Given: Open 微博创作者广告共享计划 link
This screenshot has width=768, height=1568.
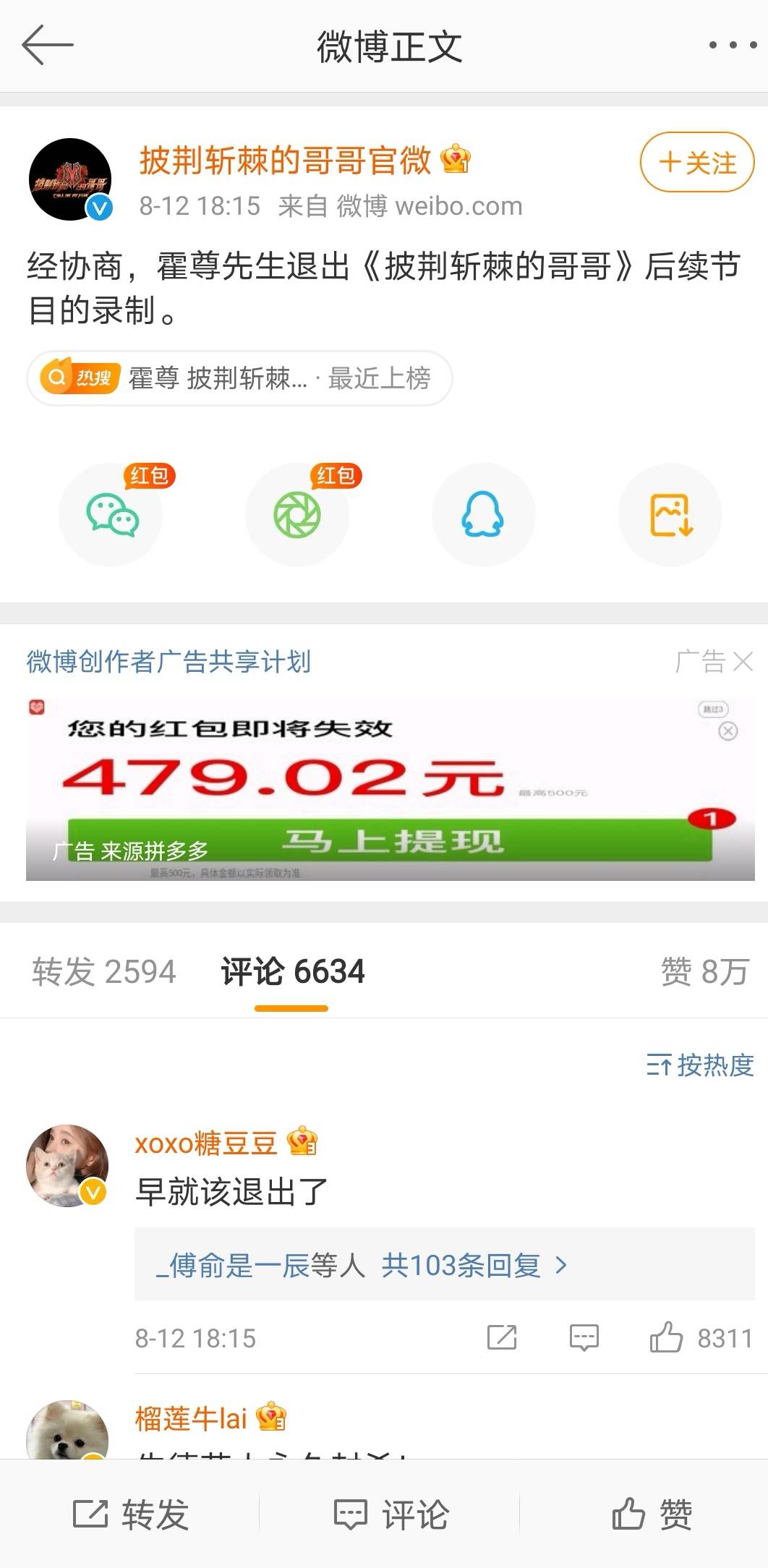Looking at the screenshot, I should tap(168, 662).
